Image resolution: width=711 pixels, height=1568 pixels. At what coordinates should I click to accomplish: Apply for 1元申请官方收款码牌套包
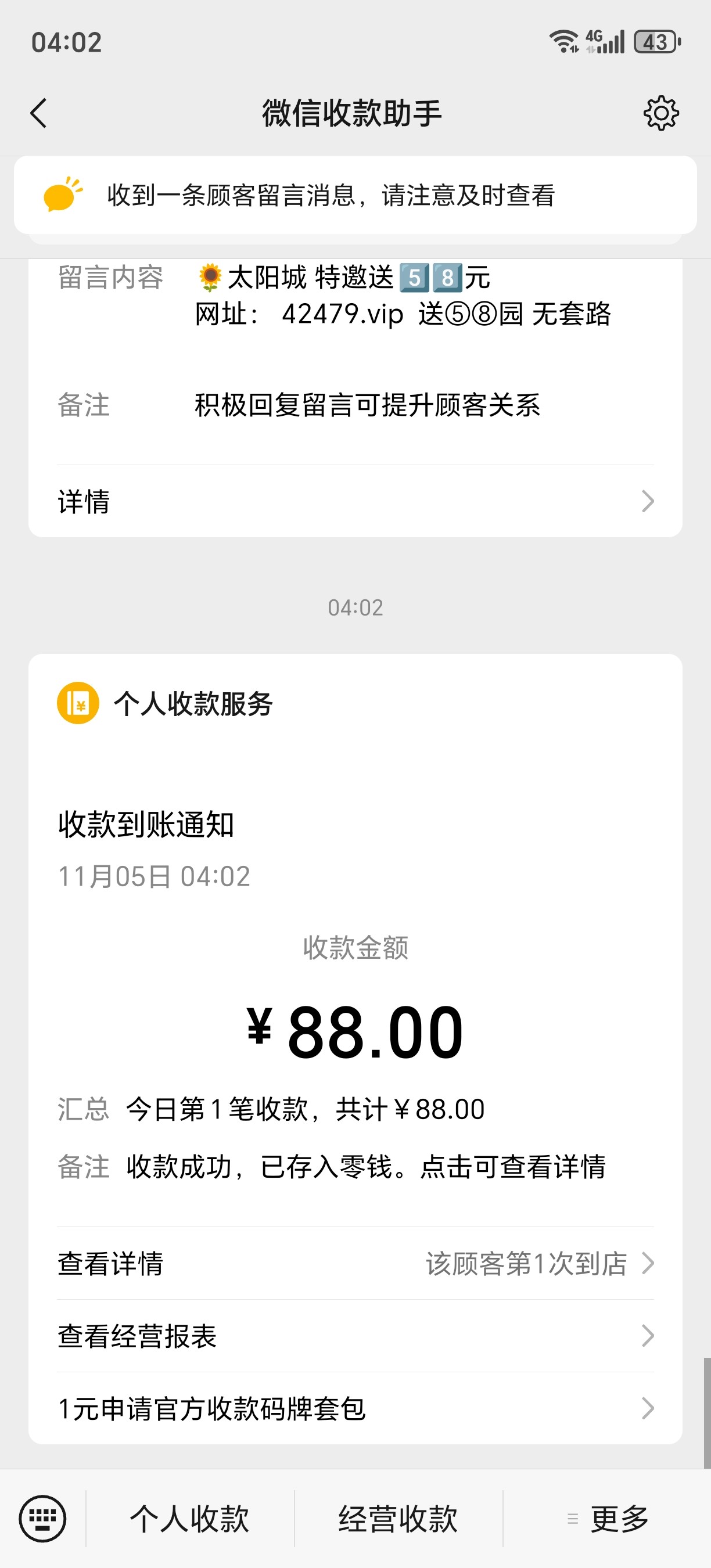[x=355, y=1408]
